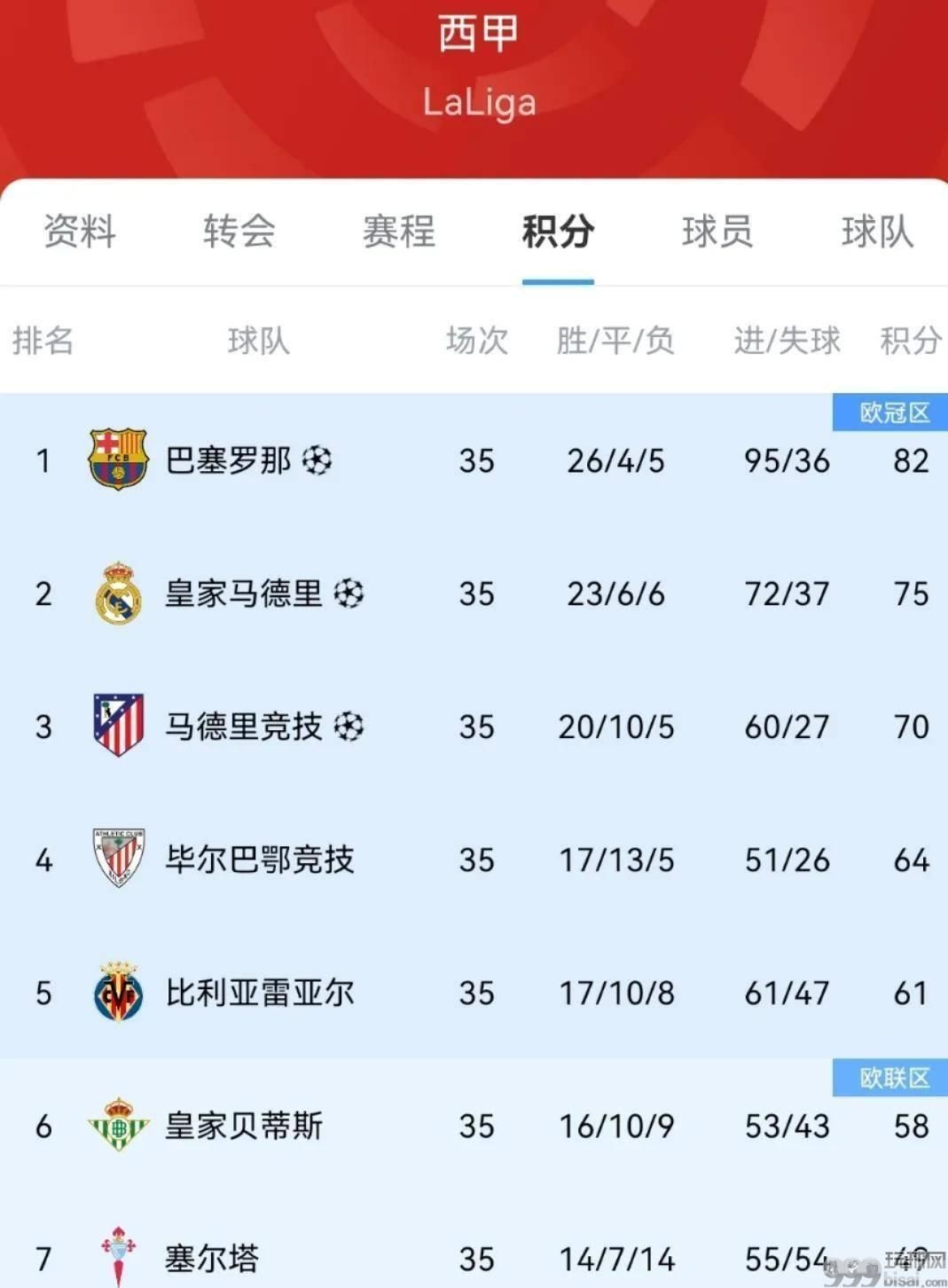
Task: Open the 转会 tab
Action: pos(239,232)
